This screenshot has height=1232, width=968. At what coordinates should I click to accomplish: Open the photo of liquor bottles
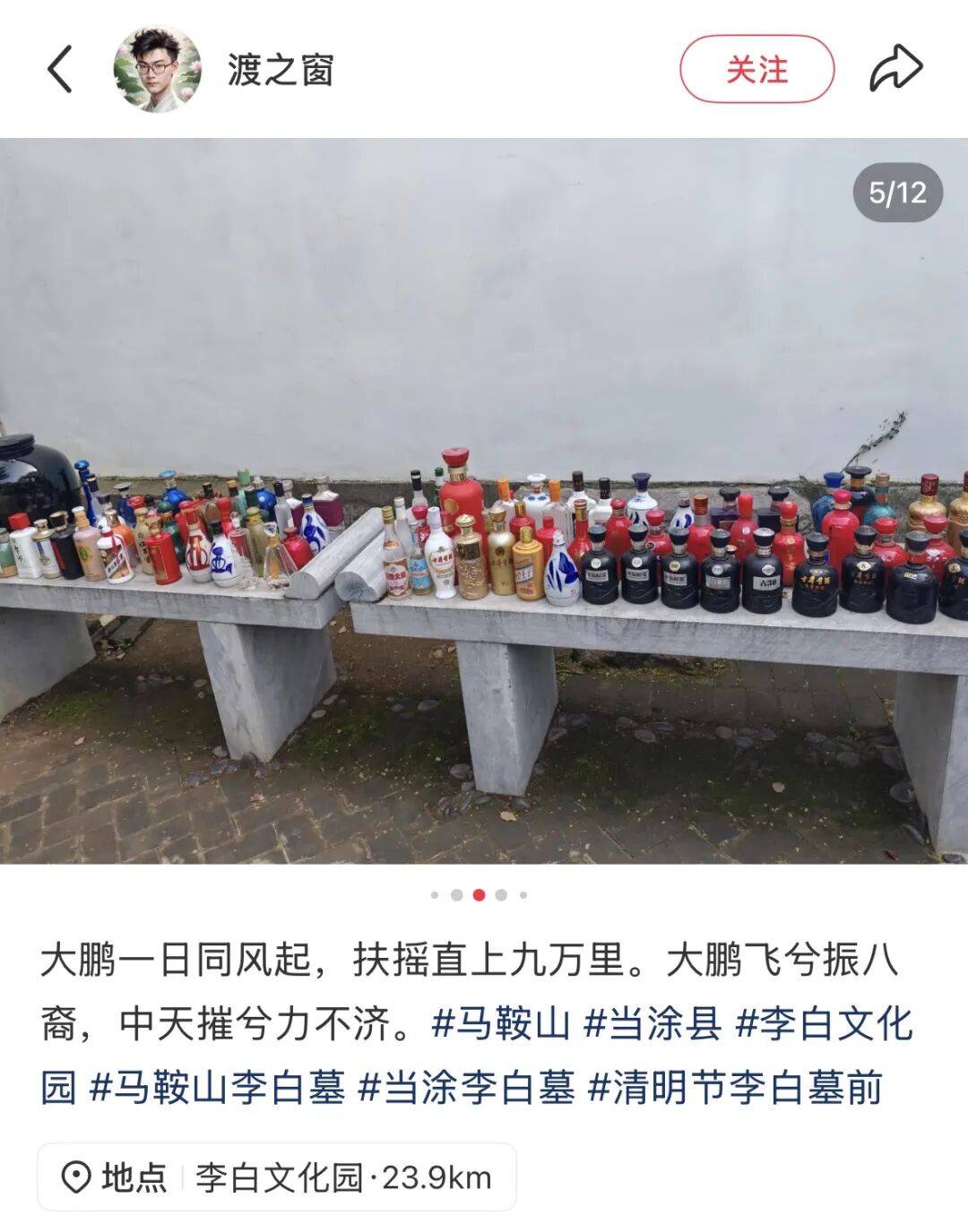[x=484, y=500]
